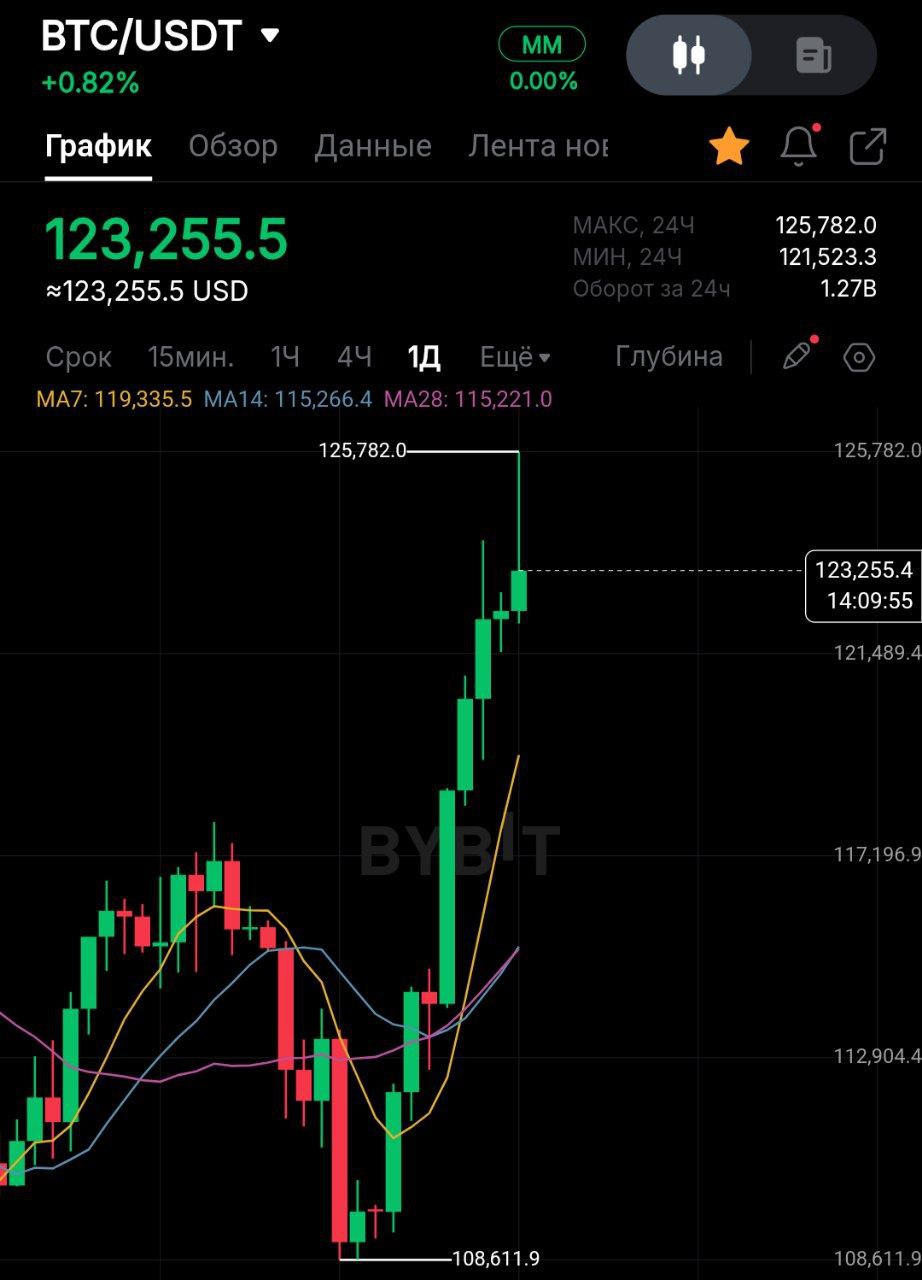The image size is (922, 1280).
Task: Switch to the Обзор tab
Action: [233, 146]
